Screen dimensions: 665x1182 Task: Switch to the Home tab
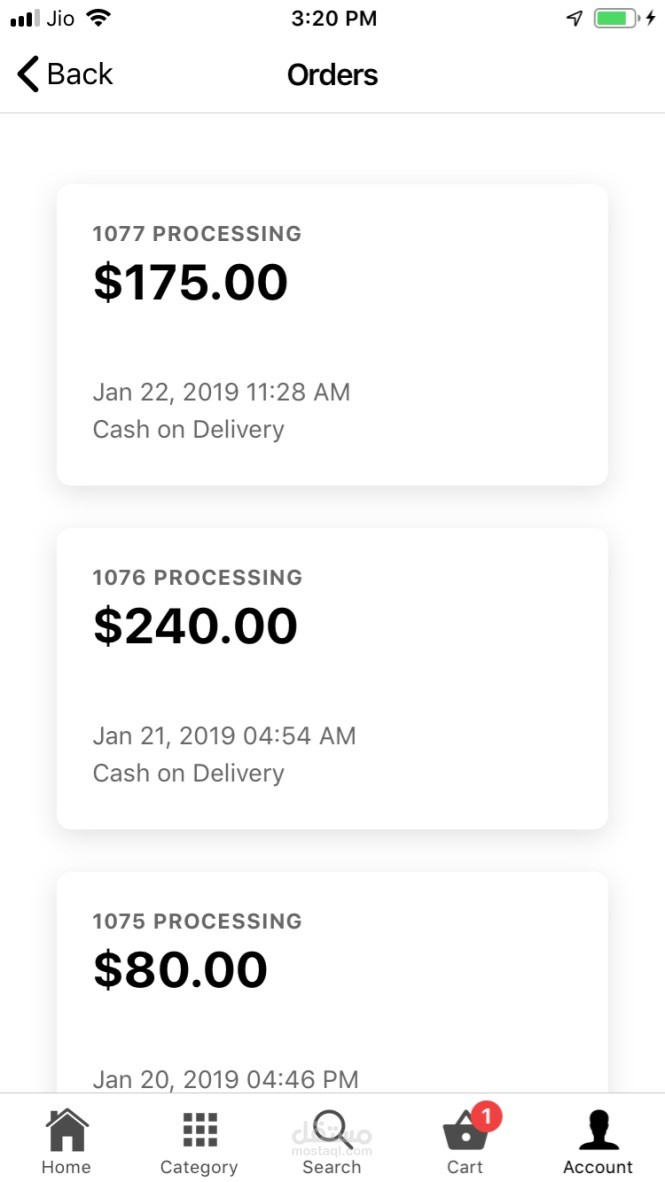pyautogui.click(x=66, y=1141)
